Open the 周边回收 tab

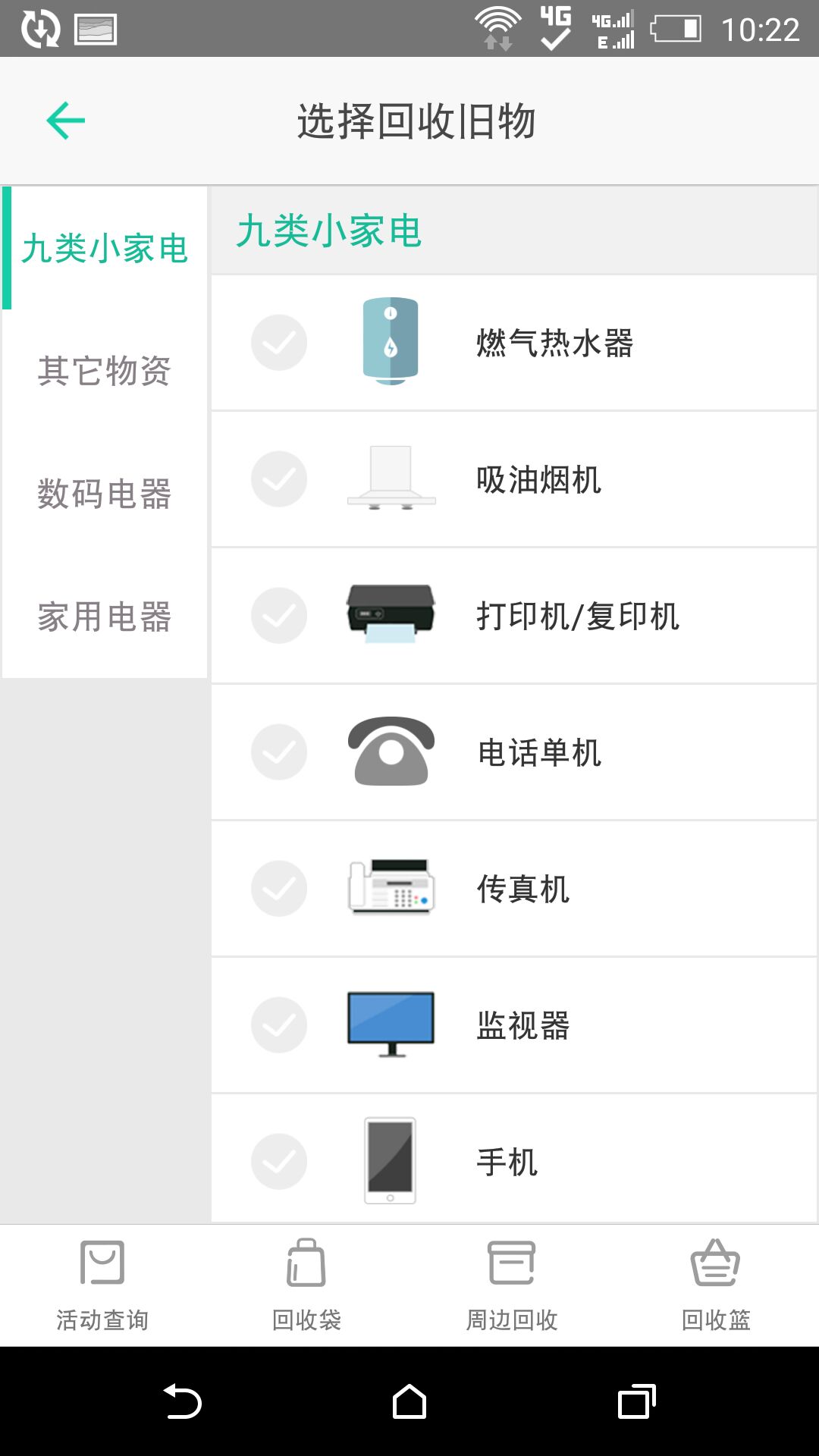tap(512, 1285)
